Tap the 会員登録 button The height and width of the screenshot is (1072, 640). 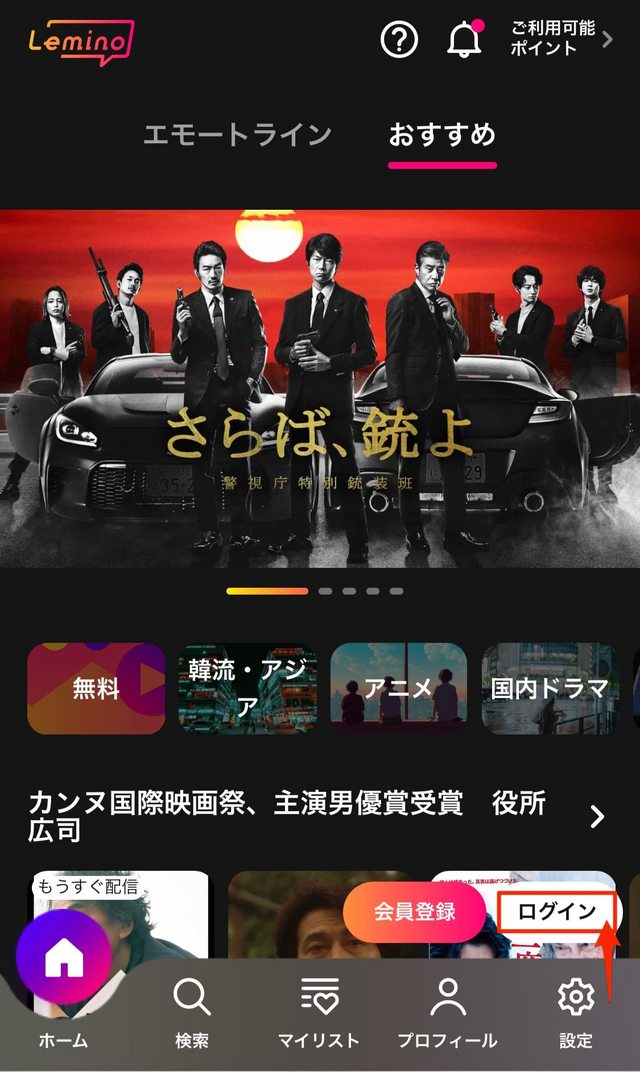415,911
